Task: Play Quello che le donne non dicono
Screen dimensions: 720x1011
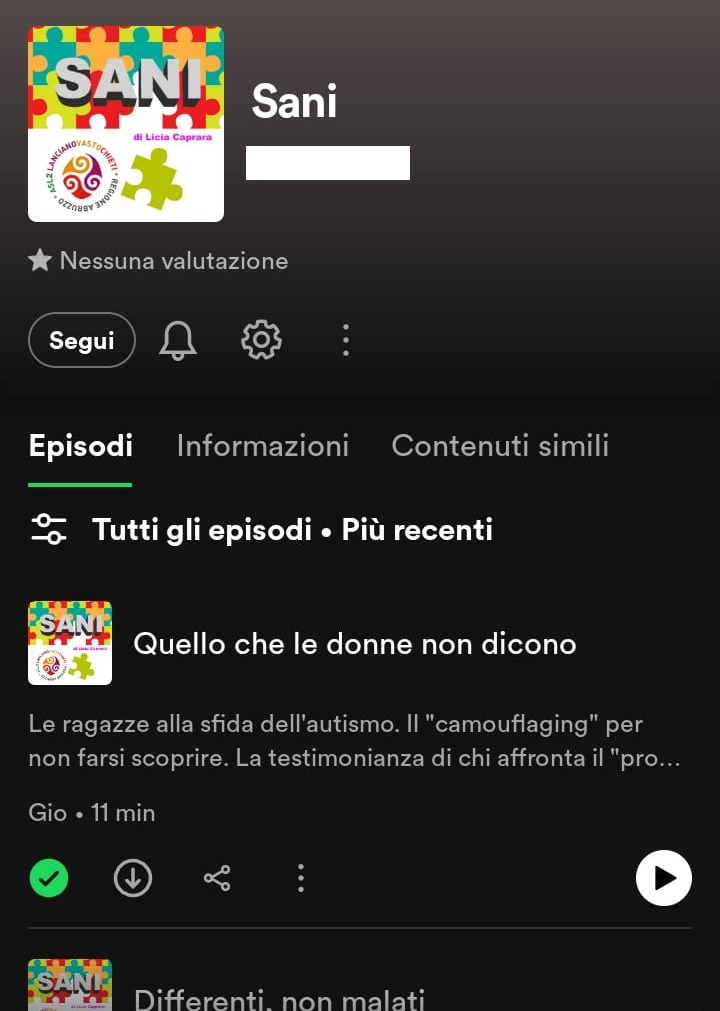Action: [x=663, y=878]
